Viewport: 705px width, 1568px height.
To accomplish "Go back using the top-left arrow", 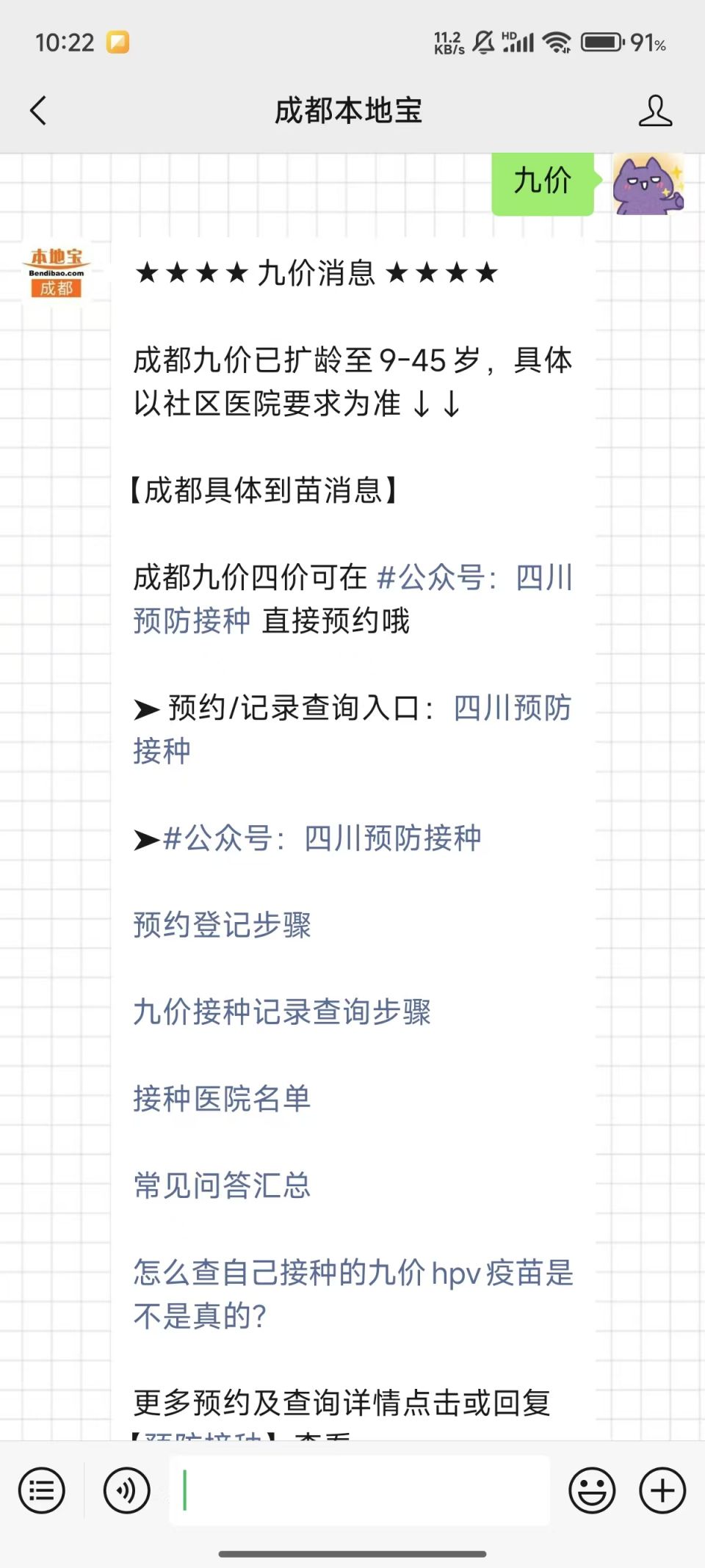I will (x=38, y=111).
